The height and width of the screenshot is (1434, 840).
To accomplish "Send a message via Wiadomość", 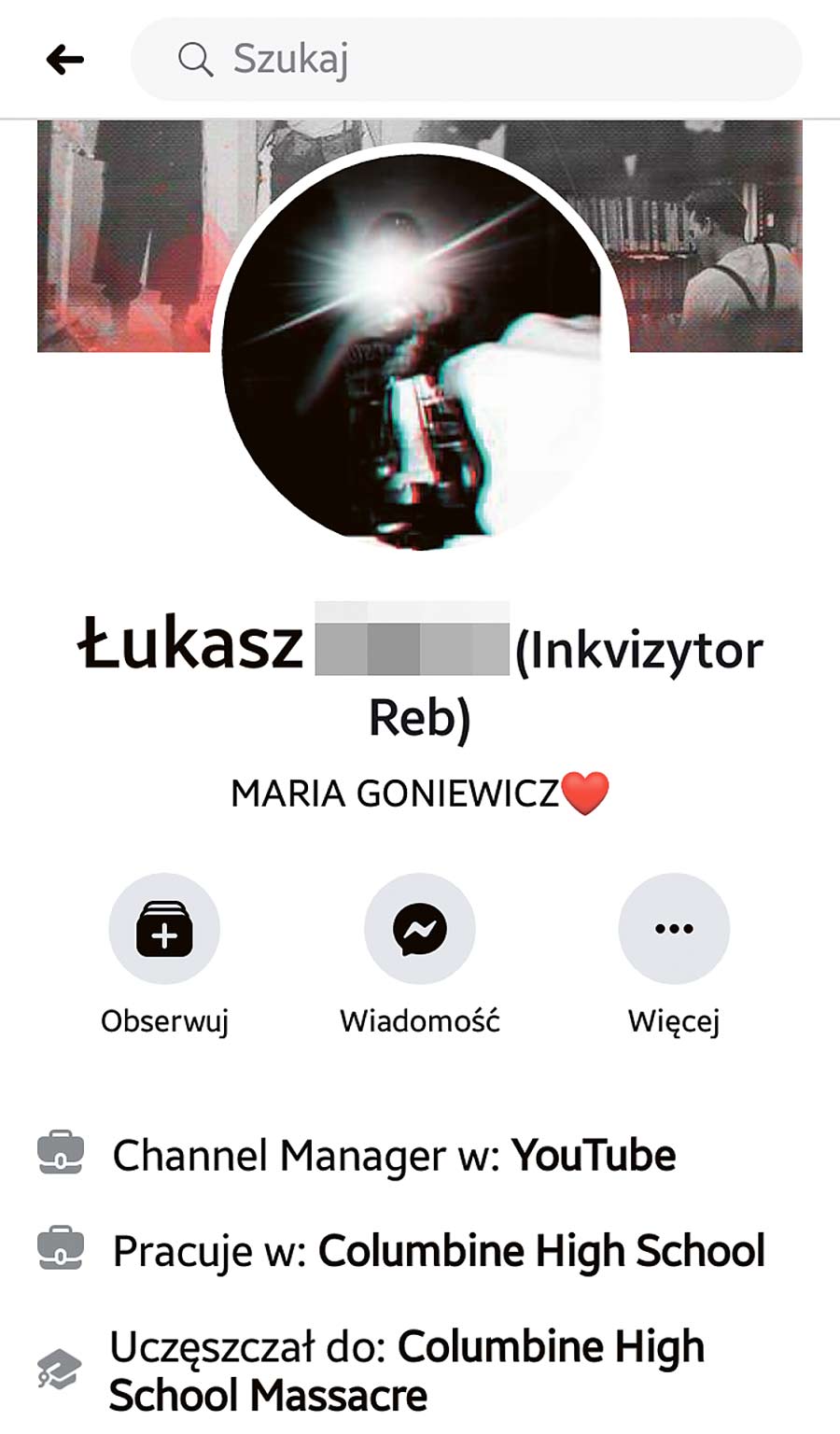I will [x=420, y=929].
